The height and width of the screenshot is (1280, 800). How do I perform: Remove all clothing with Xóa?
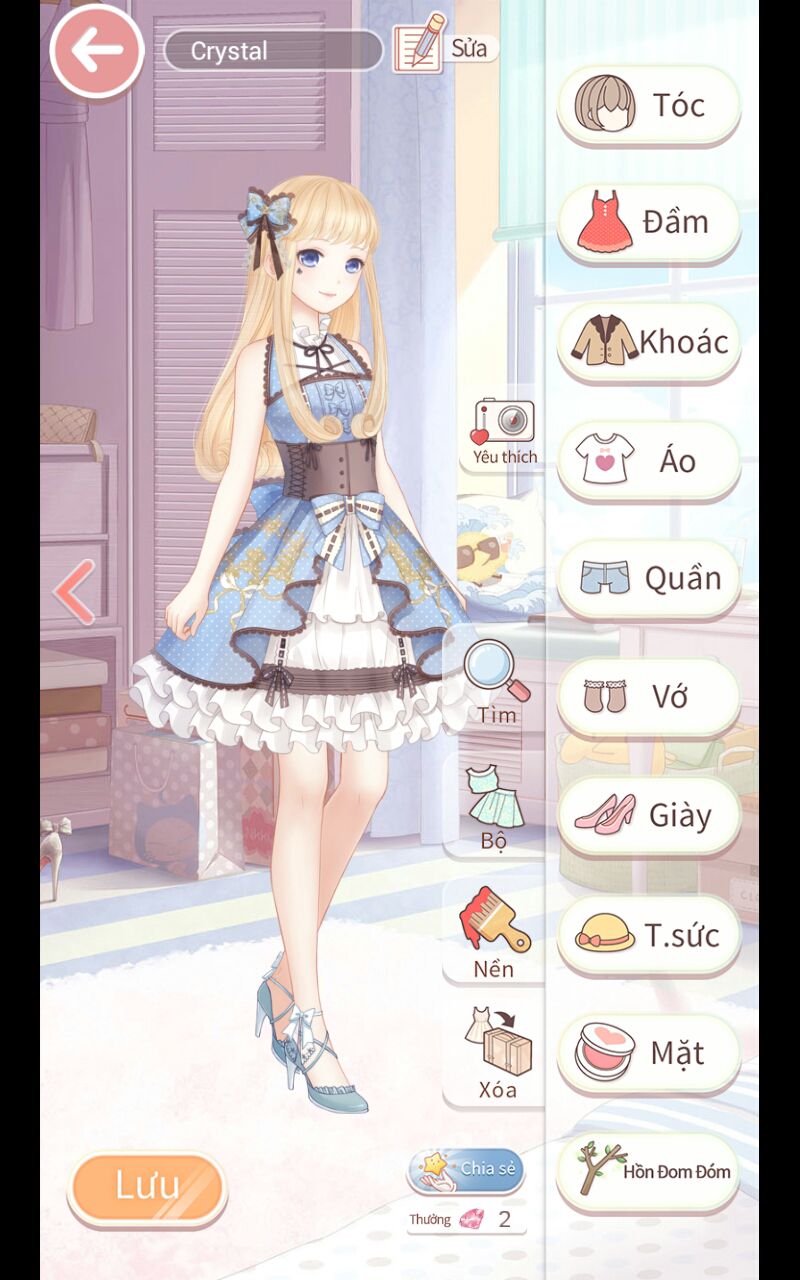pos(498,1054)
